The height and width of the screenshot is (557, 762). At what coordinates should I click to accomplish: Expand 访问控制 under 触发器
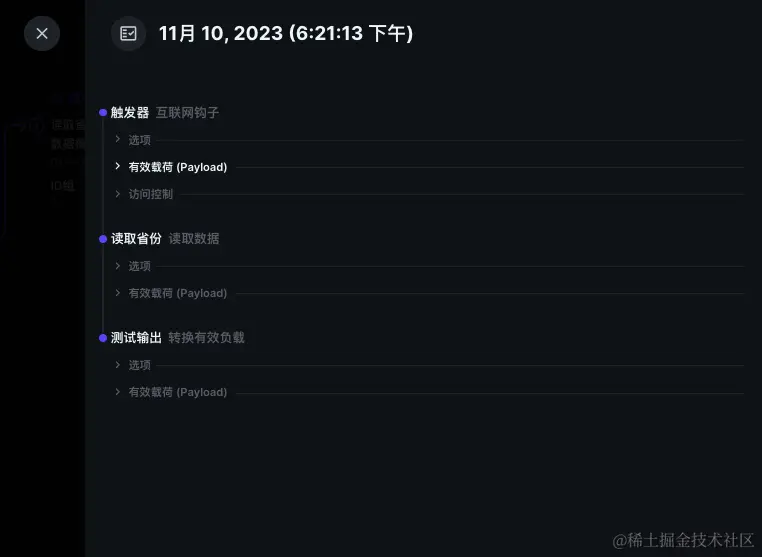150,194
